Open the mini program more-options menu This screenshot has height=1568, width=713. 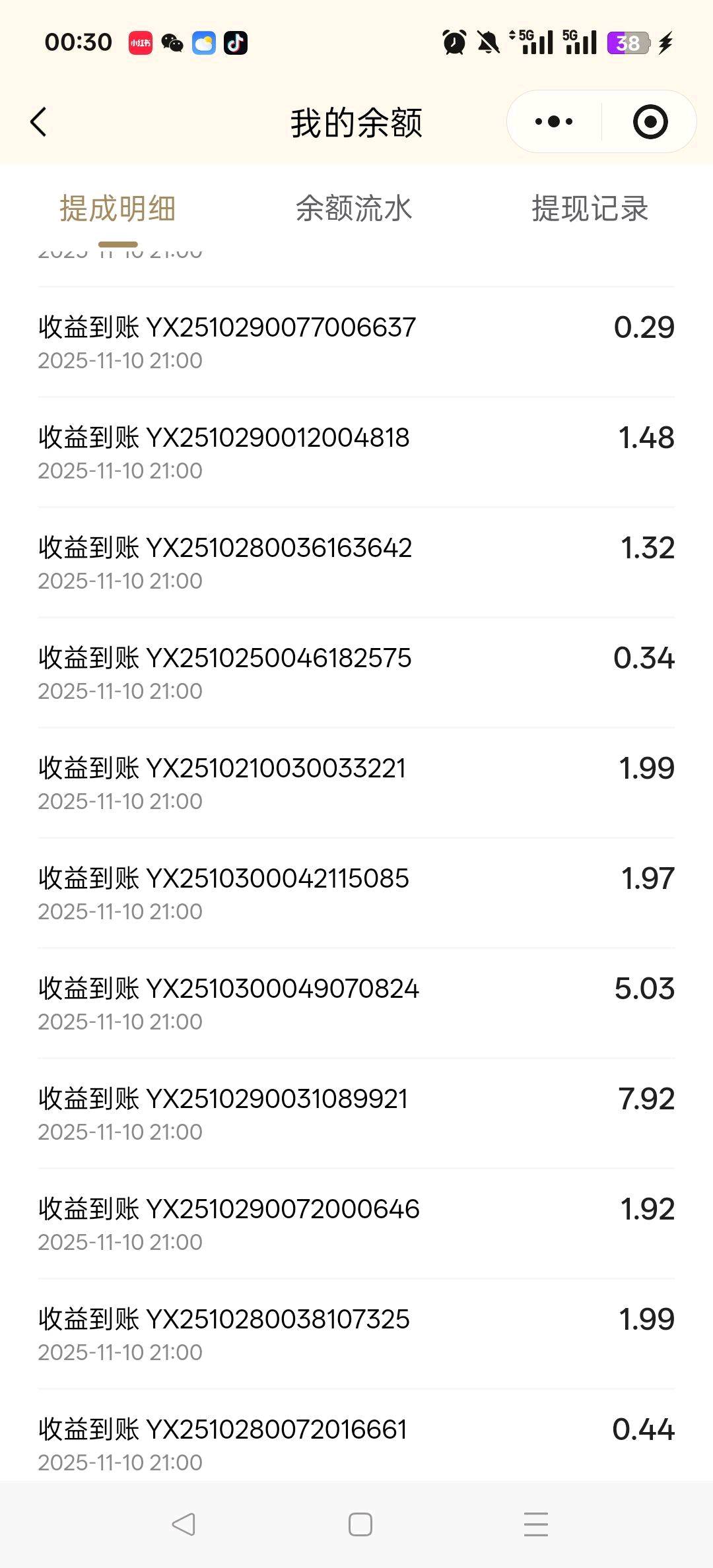(x=554, y=122)
